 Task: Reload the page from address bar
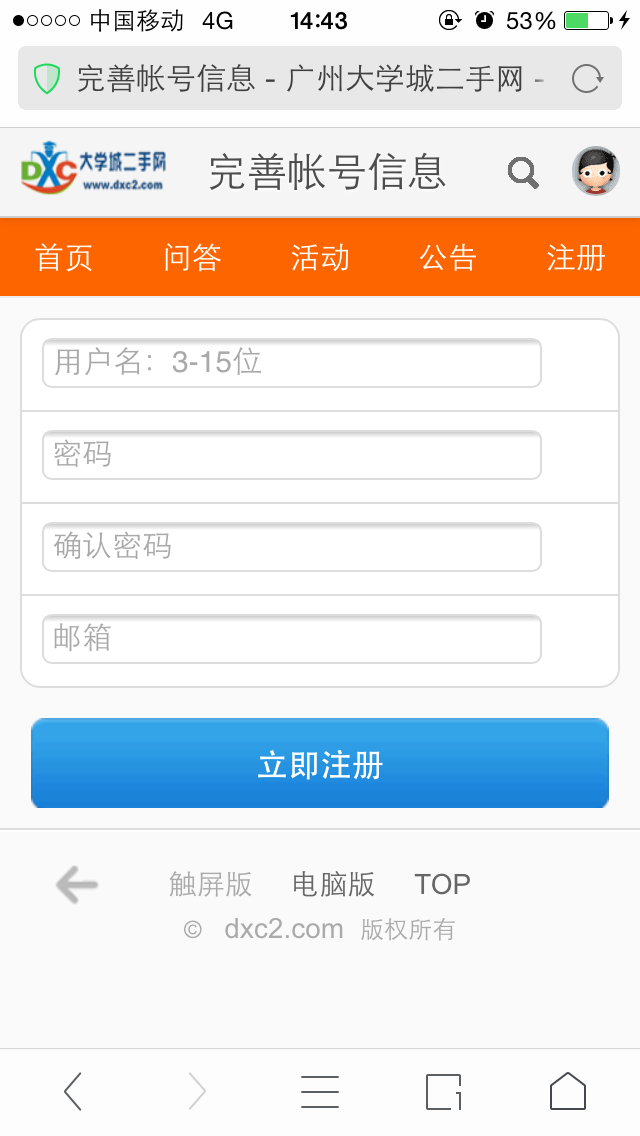point(587,78)
